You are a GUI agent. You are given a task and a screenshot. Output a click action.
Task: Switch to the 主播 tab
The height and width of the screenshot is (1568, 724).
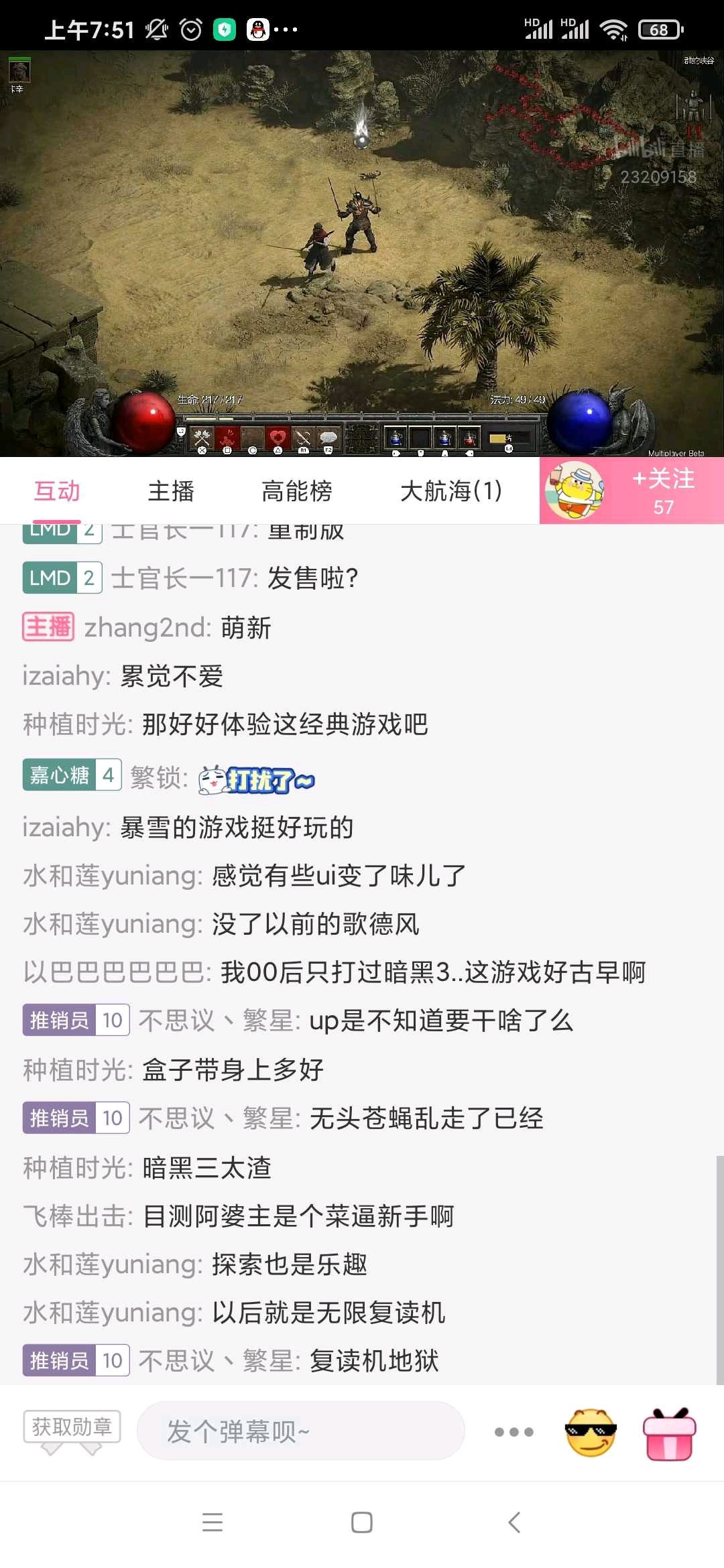pyautogui.click(x=171, y=491)
